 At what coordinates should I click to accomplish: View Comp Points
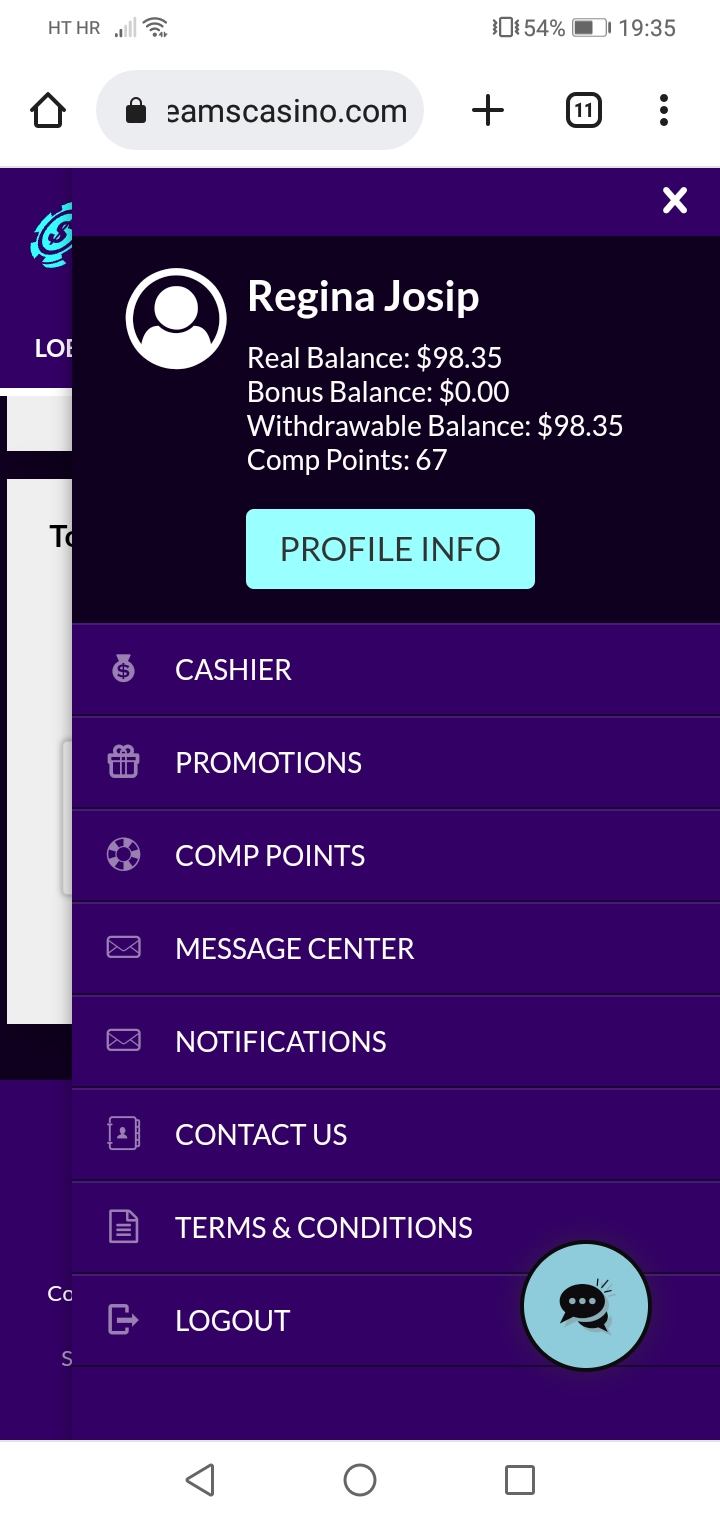click(270, 855)
